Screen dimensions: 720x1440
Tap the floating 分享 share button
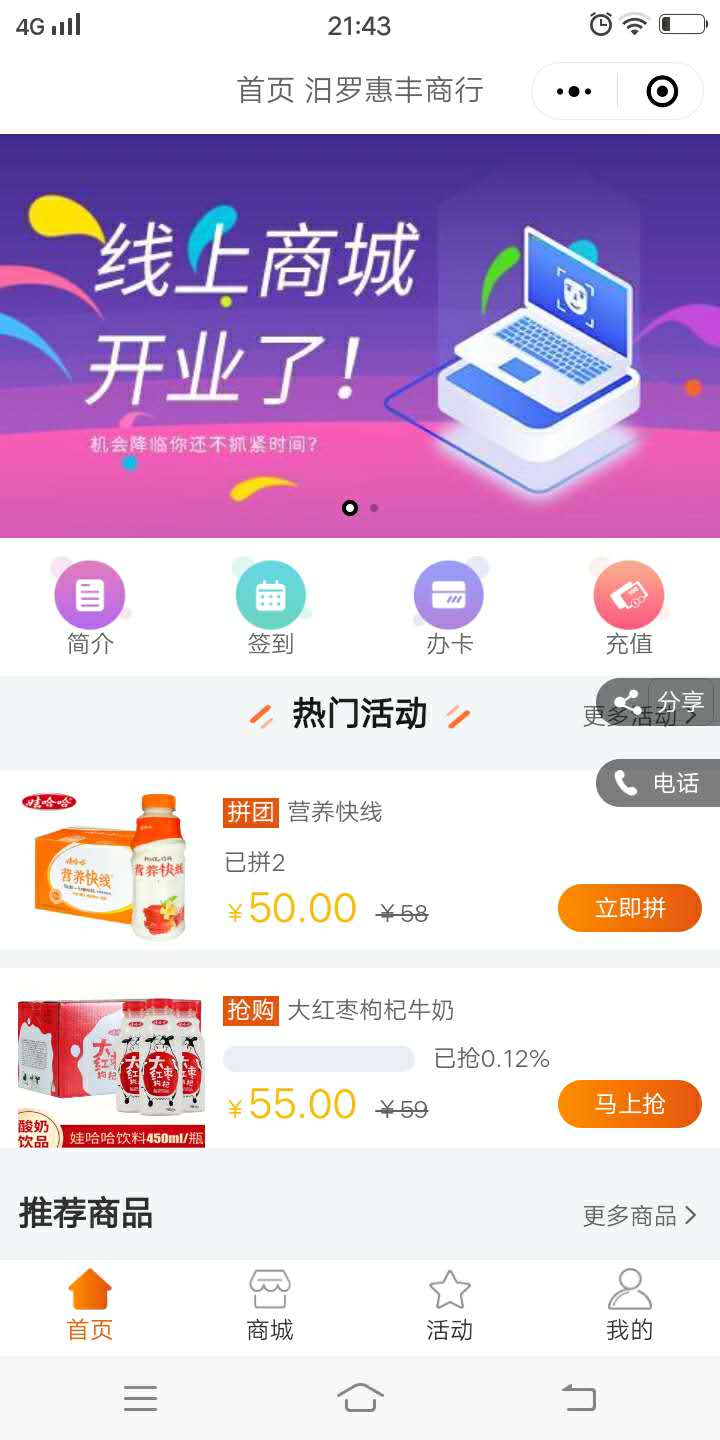click(662, 702)
